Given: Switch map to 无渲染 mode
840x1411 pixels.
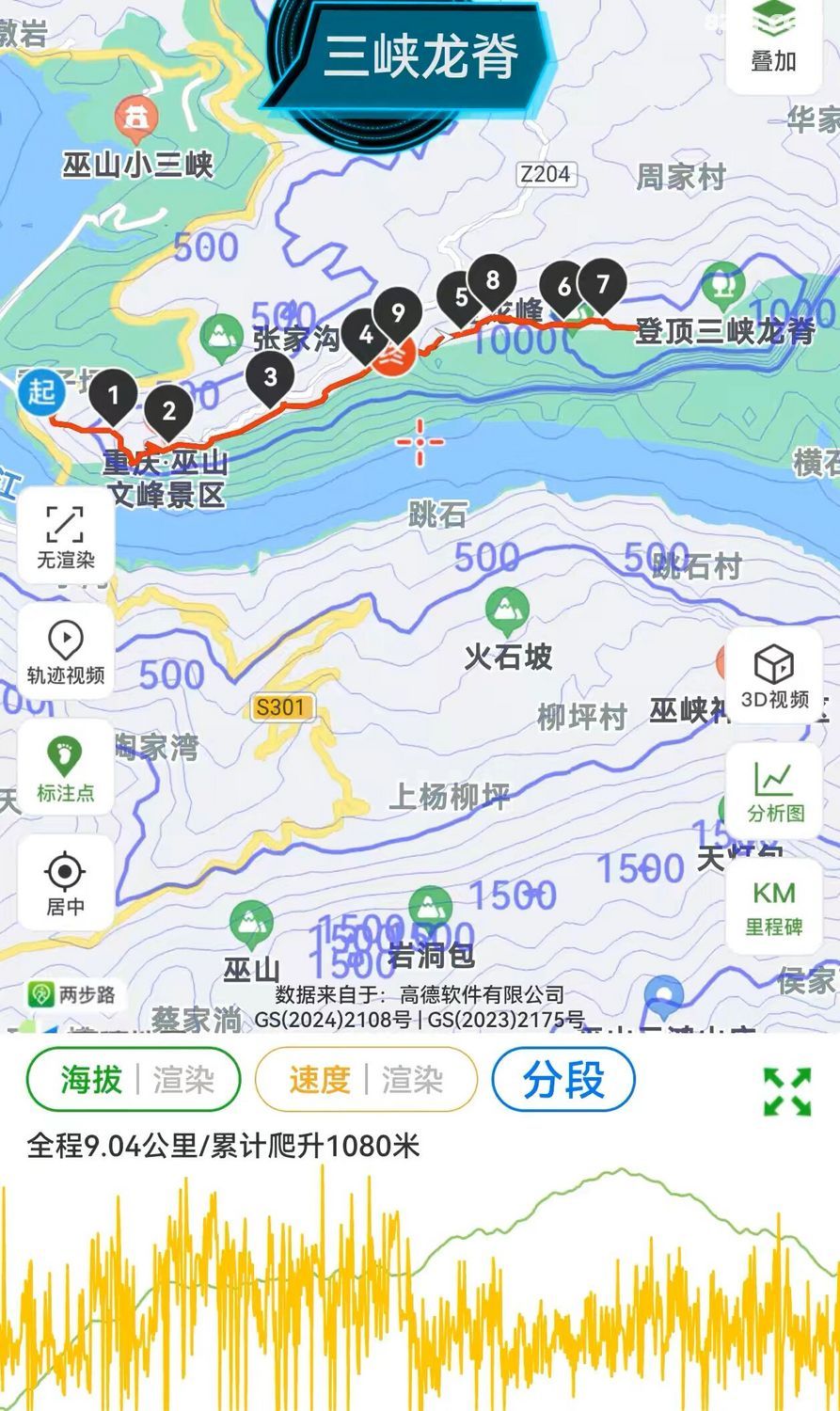Looking at the screenshot, I should click(65, 536).
